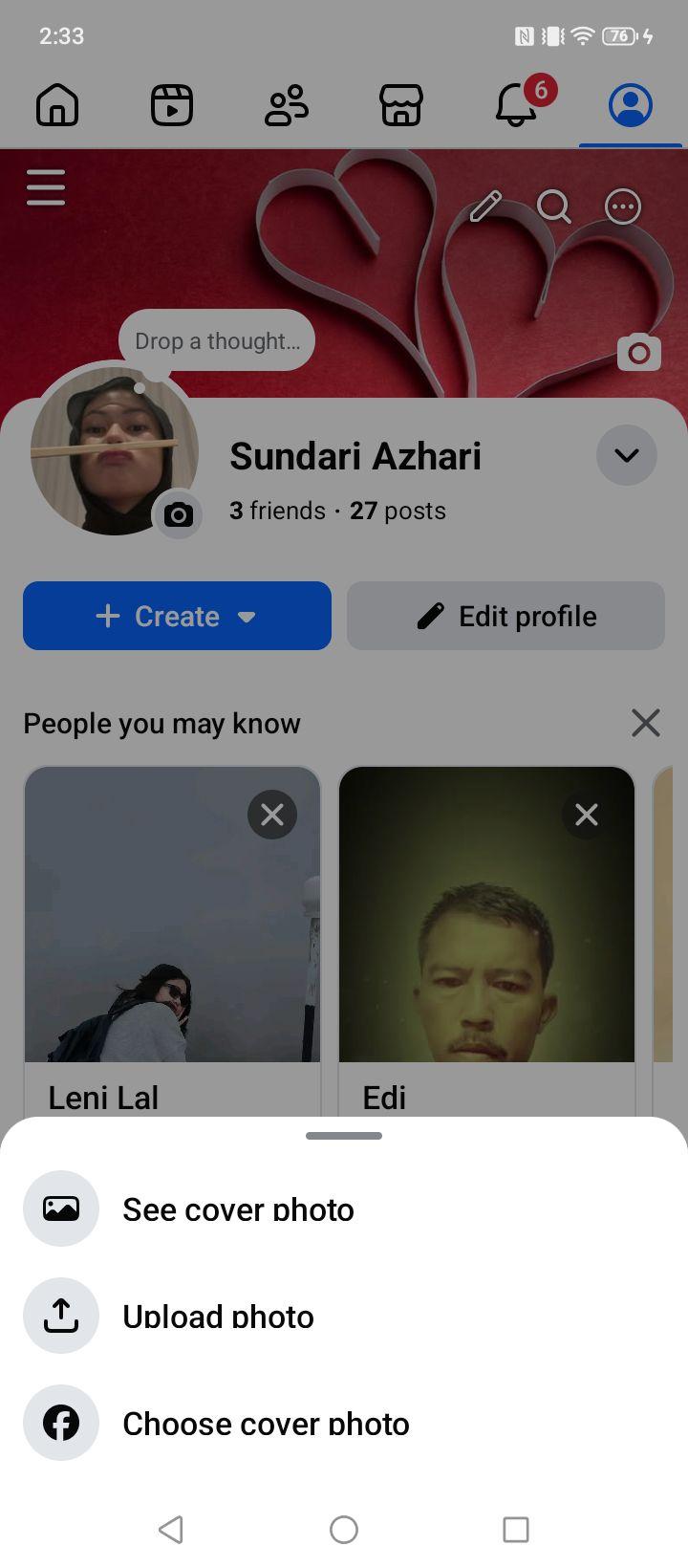Go to the Home feed tab
This screenshot has width=688, height=1568.
[57, 105]
